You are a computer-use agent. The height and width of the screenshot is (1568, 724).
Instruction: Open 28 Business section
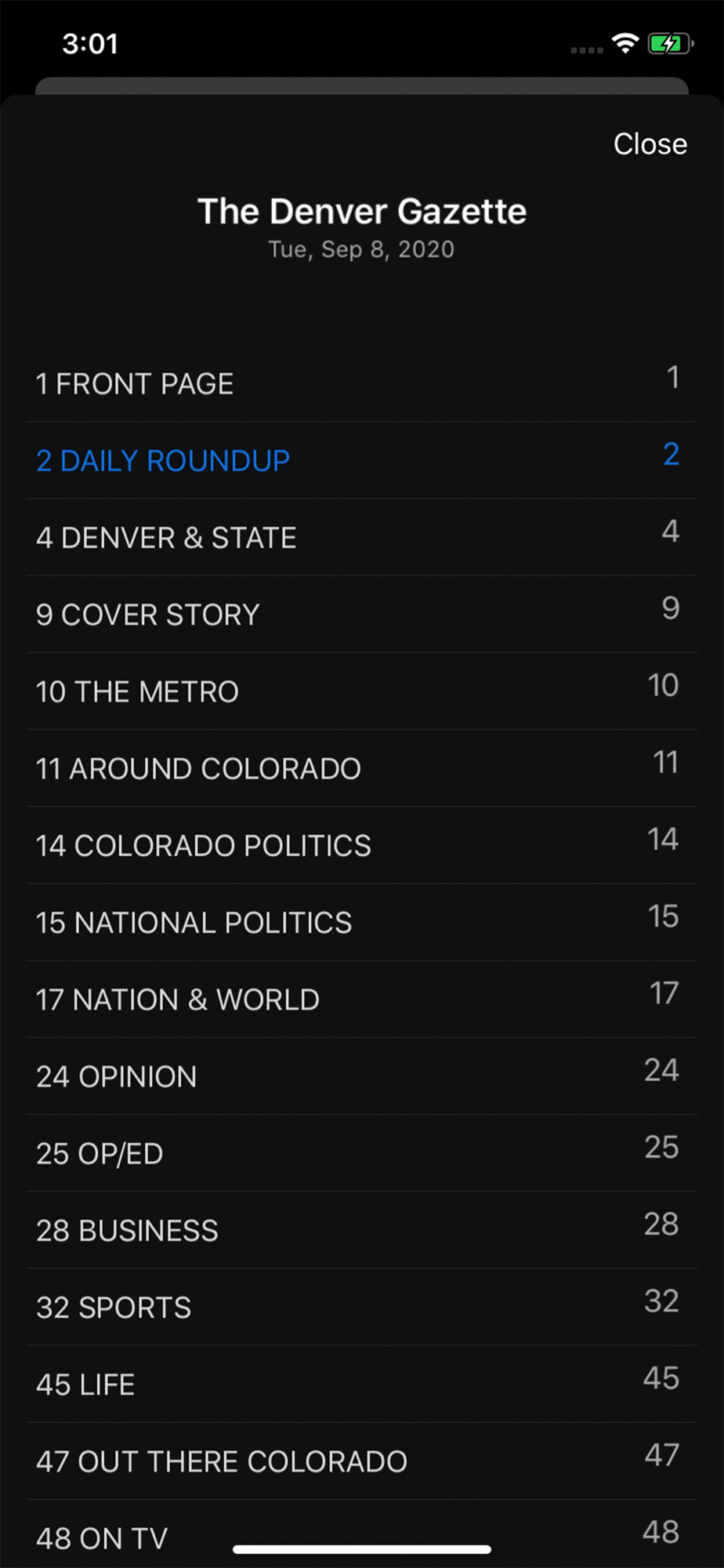tap(362, 1230)
